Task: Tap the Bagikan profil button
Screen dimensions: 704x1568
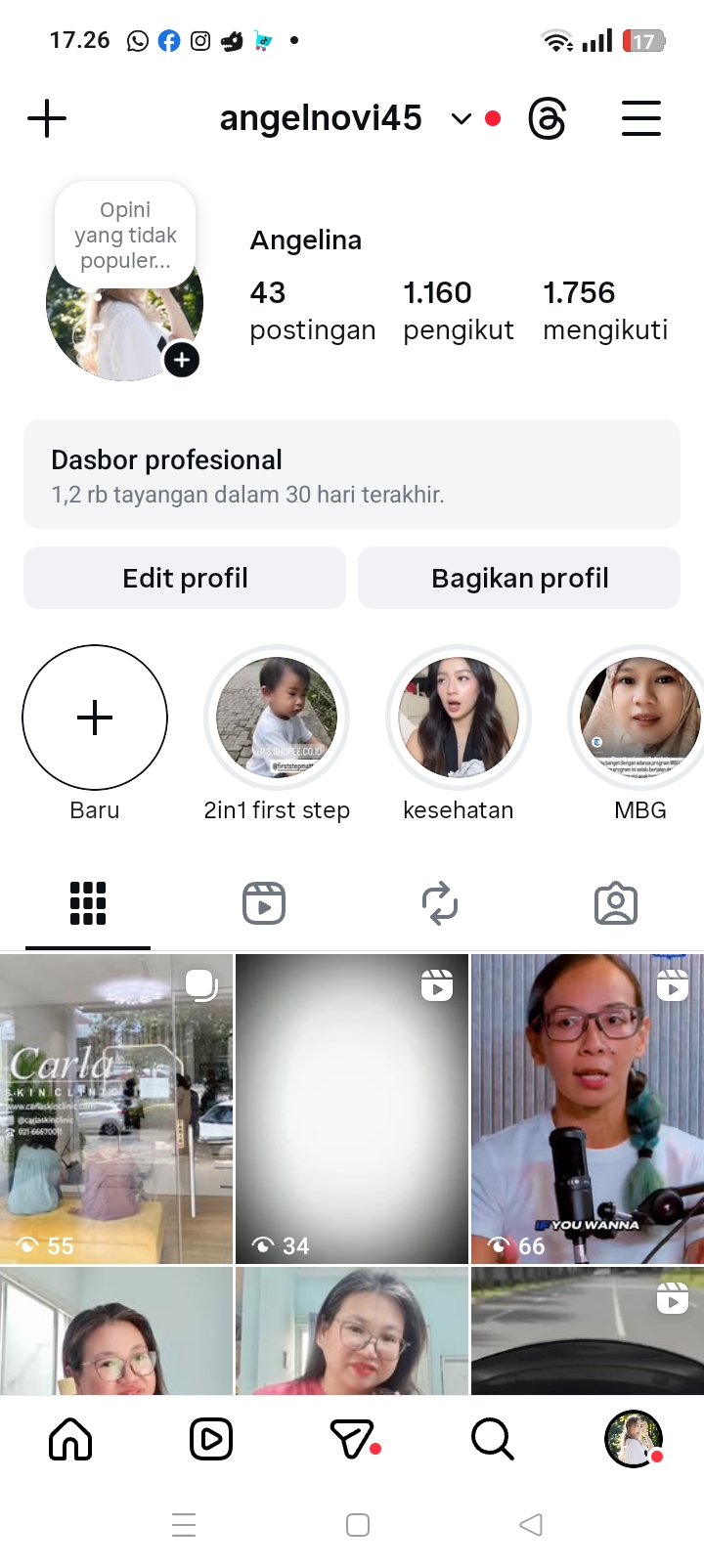Action: 519,579
